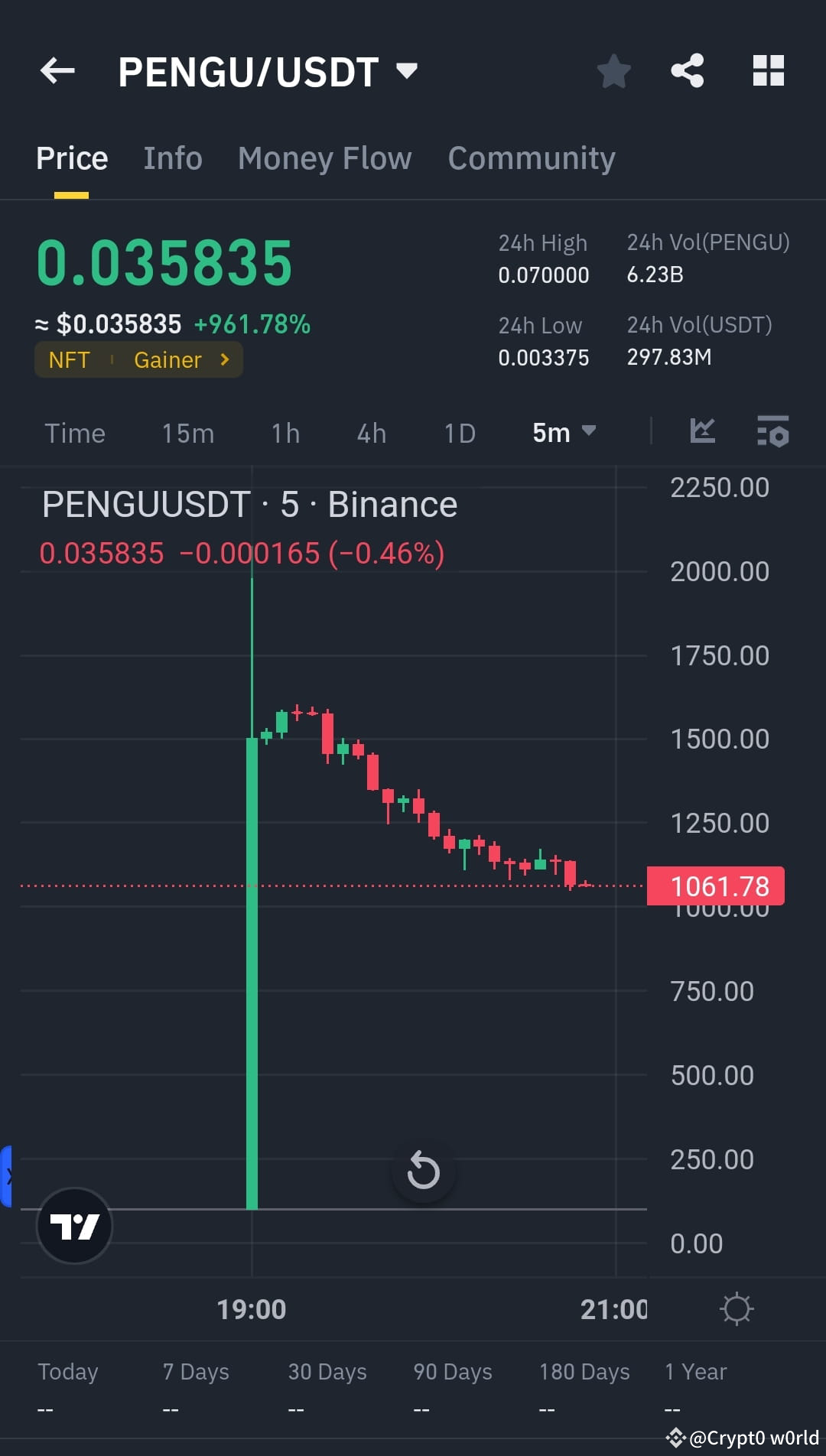Open the Info tab
Screen dimensions: 826x1456
tap(172, 158)
